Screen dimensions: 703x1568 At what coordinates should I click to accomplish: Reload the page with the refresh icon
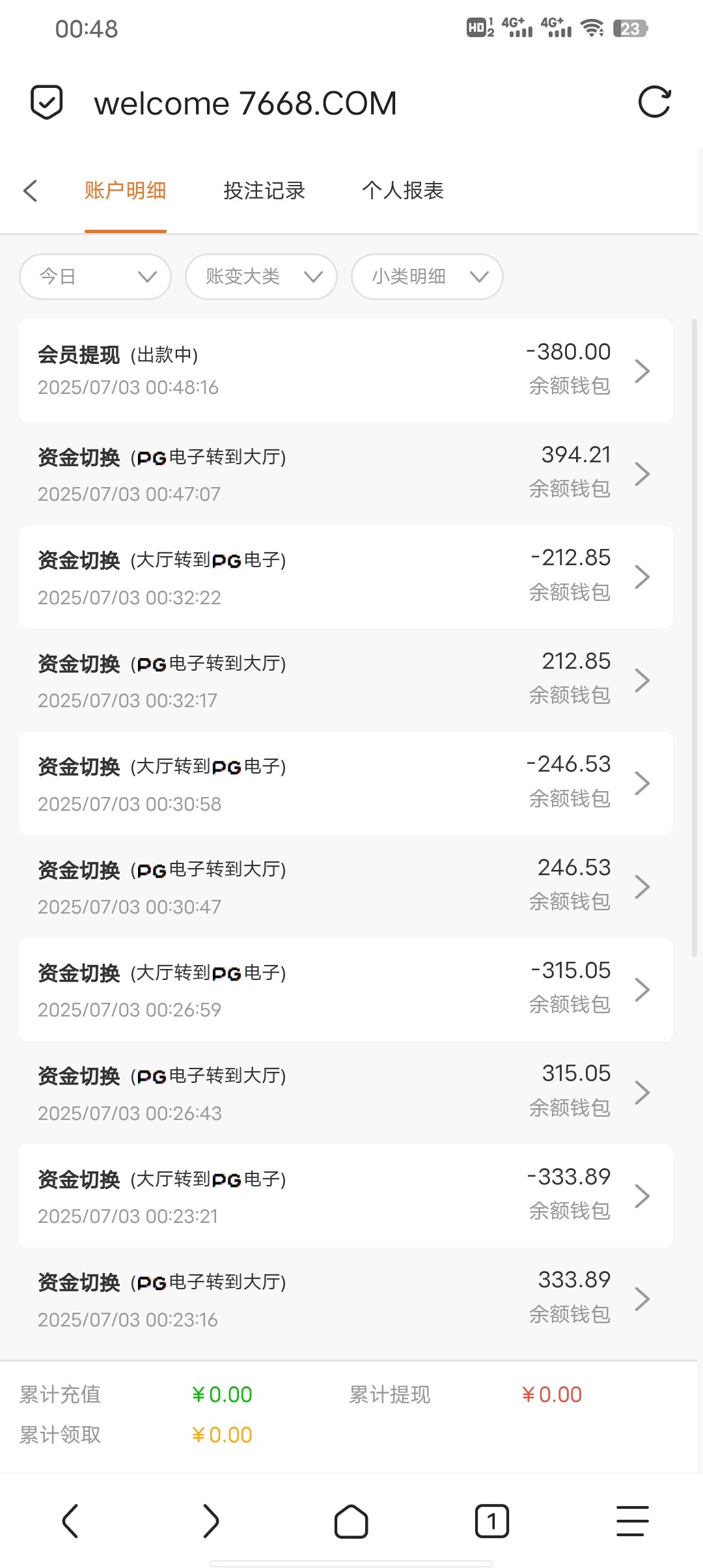click(x=654, y=102)
